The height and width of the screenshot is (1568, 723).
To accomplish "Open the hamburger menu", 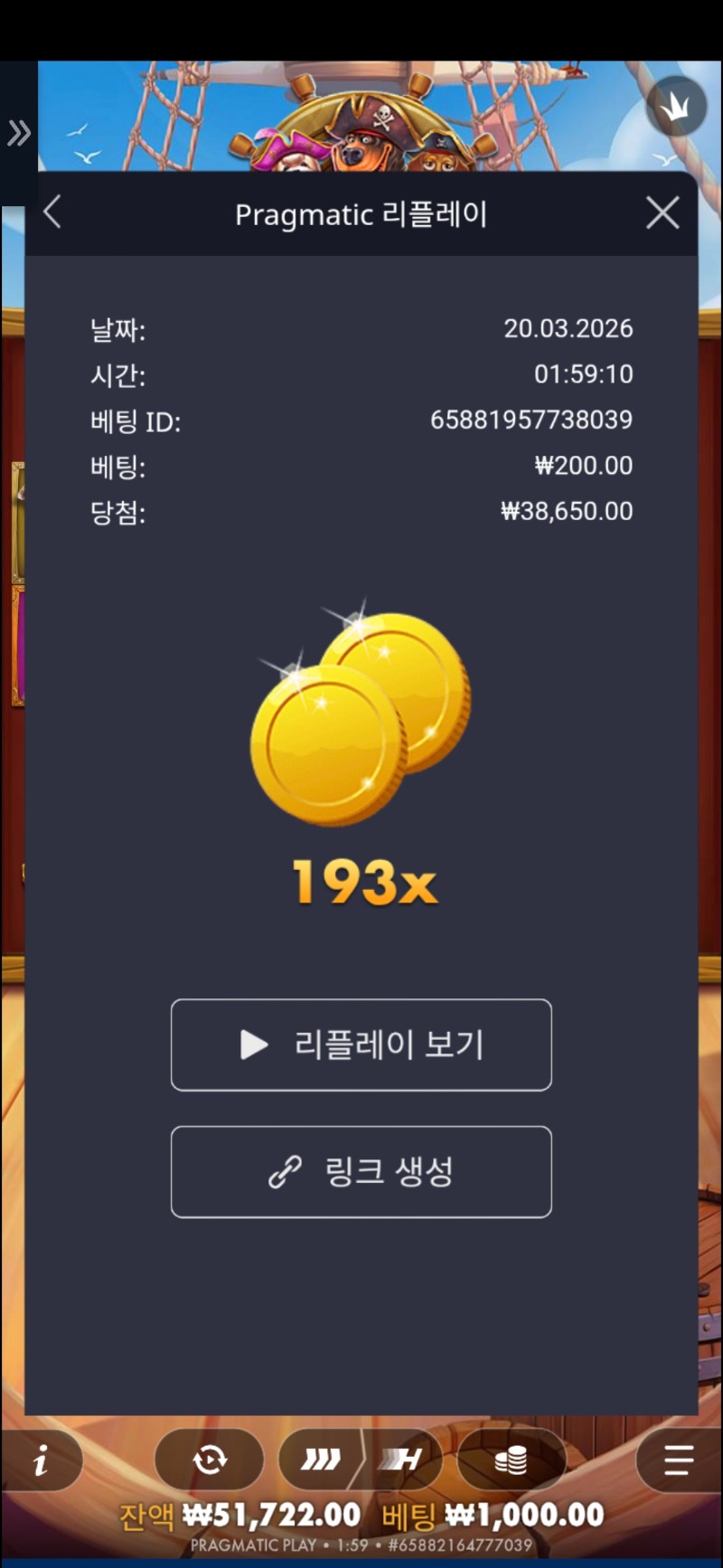I will [678, 1459].
